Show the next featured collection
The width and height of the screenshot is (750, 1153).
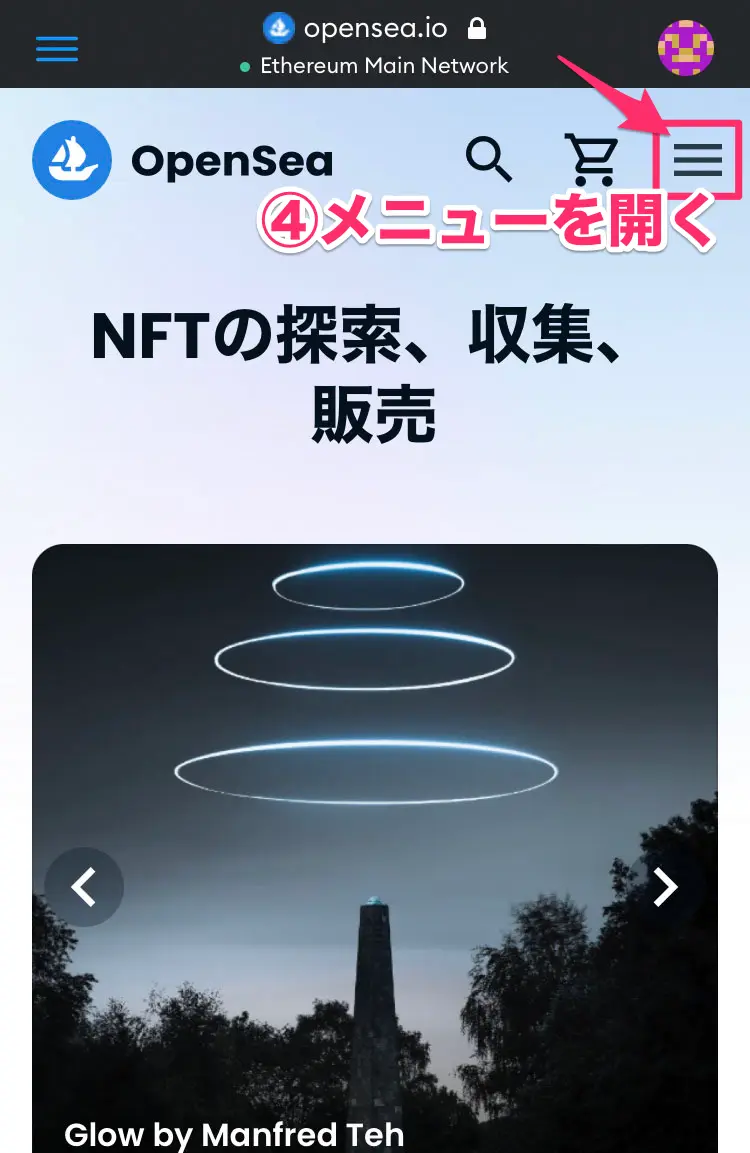click(665, 887)
